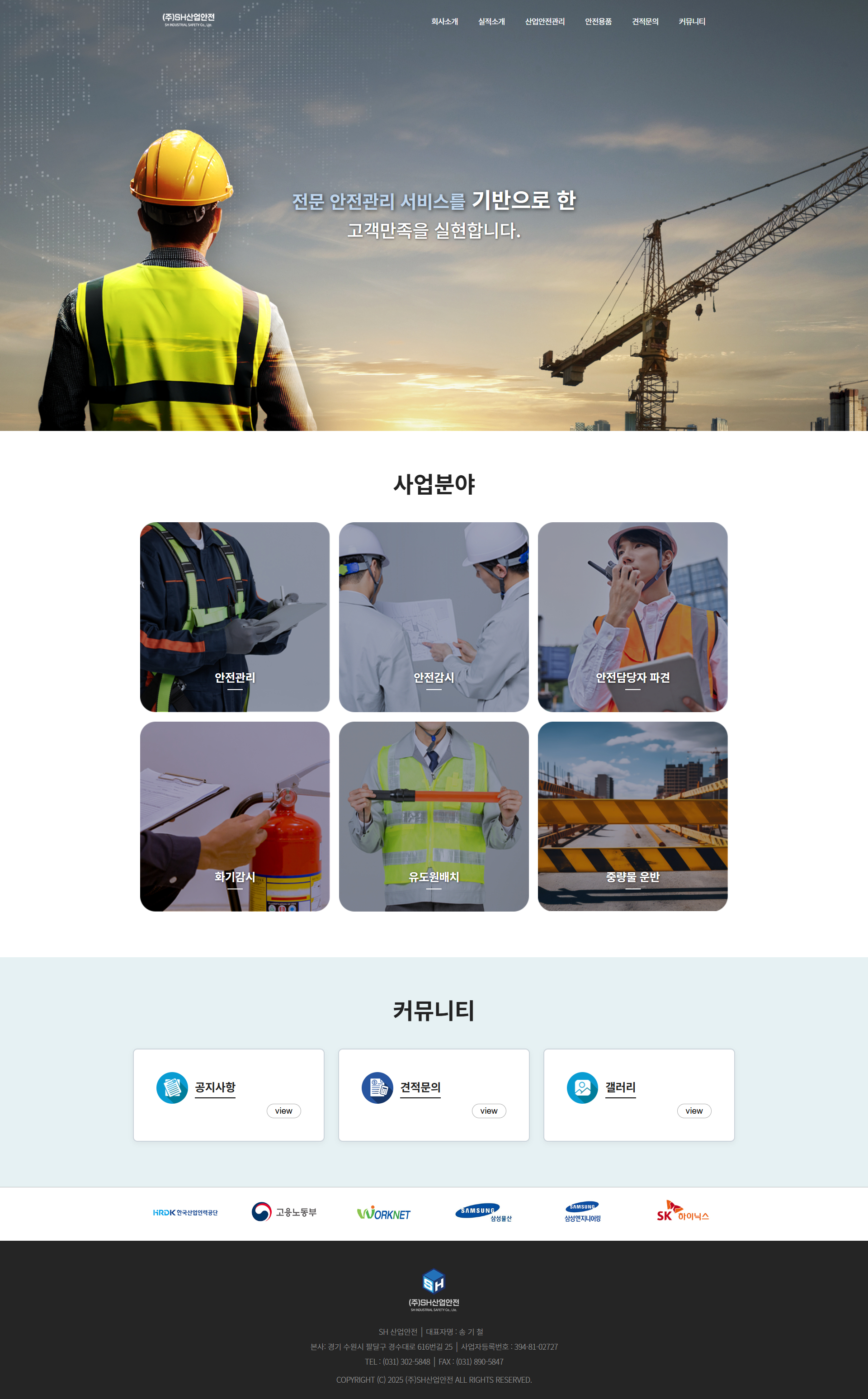This screenshot has height=1399, width=868.
Task: Tap view button under 공지사항
Action: (x=283, y=1110)
